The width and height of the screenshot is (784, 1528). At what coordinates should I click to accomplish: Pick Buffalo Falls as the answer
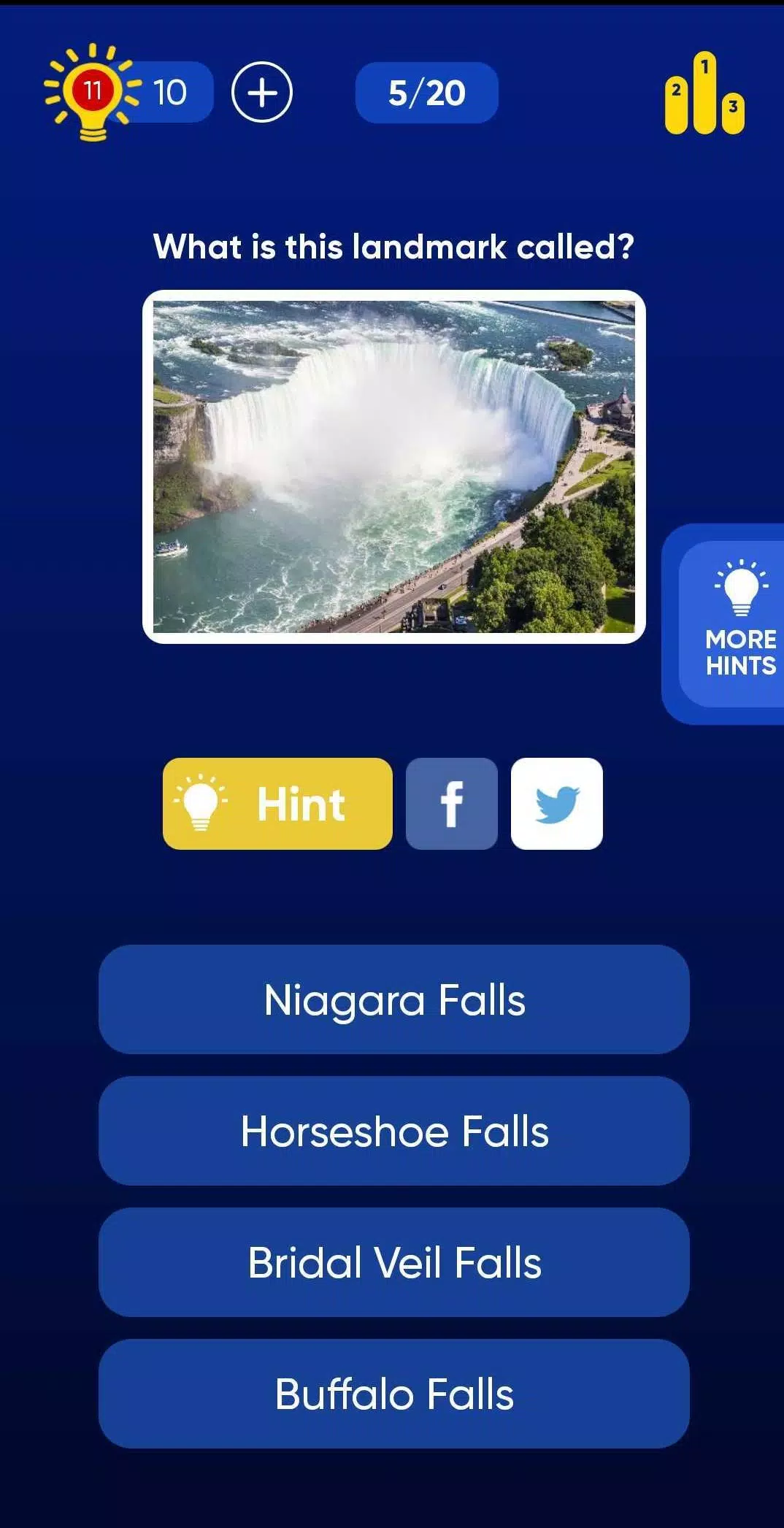[394, 1394]
